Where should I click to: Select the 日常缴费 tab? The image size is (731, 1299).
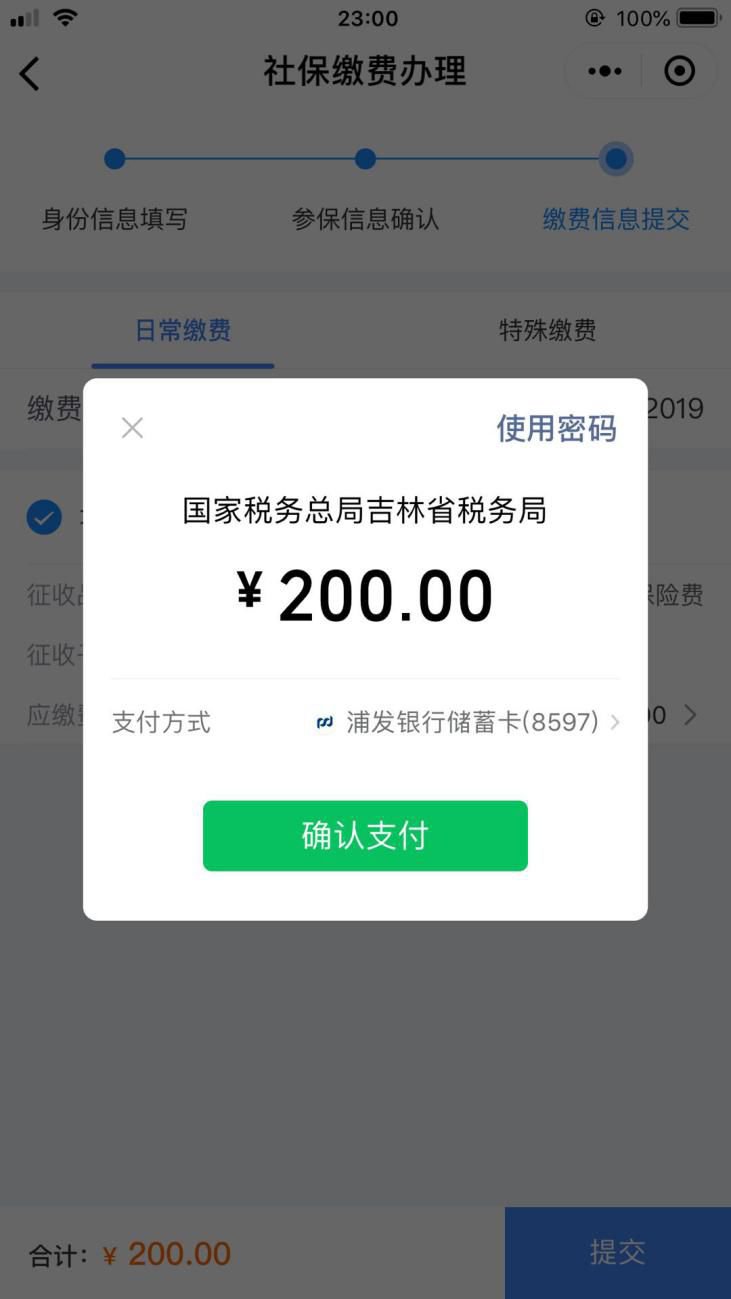pyautogui.click(x=183, y=331)
